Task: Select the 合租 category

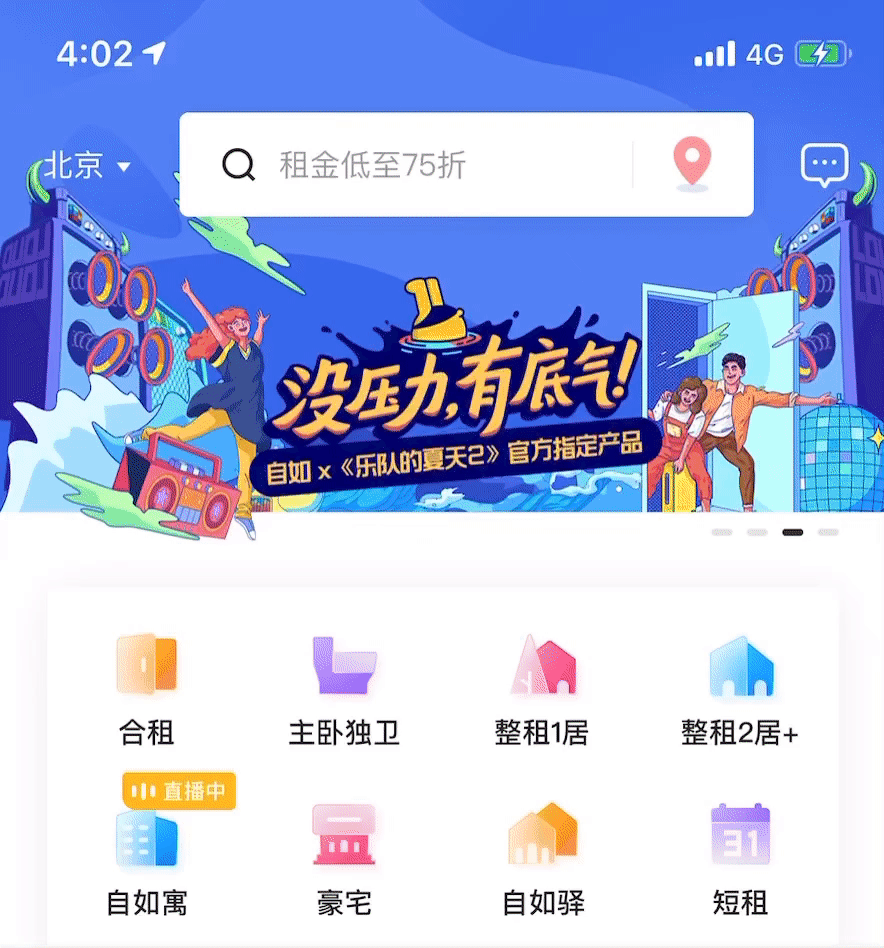Action: [x=146, y=690]
